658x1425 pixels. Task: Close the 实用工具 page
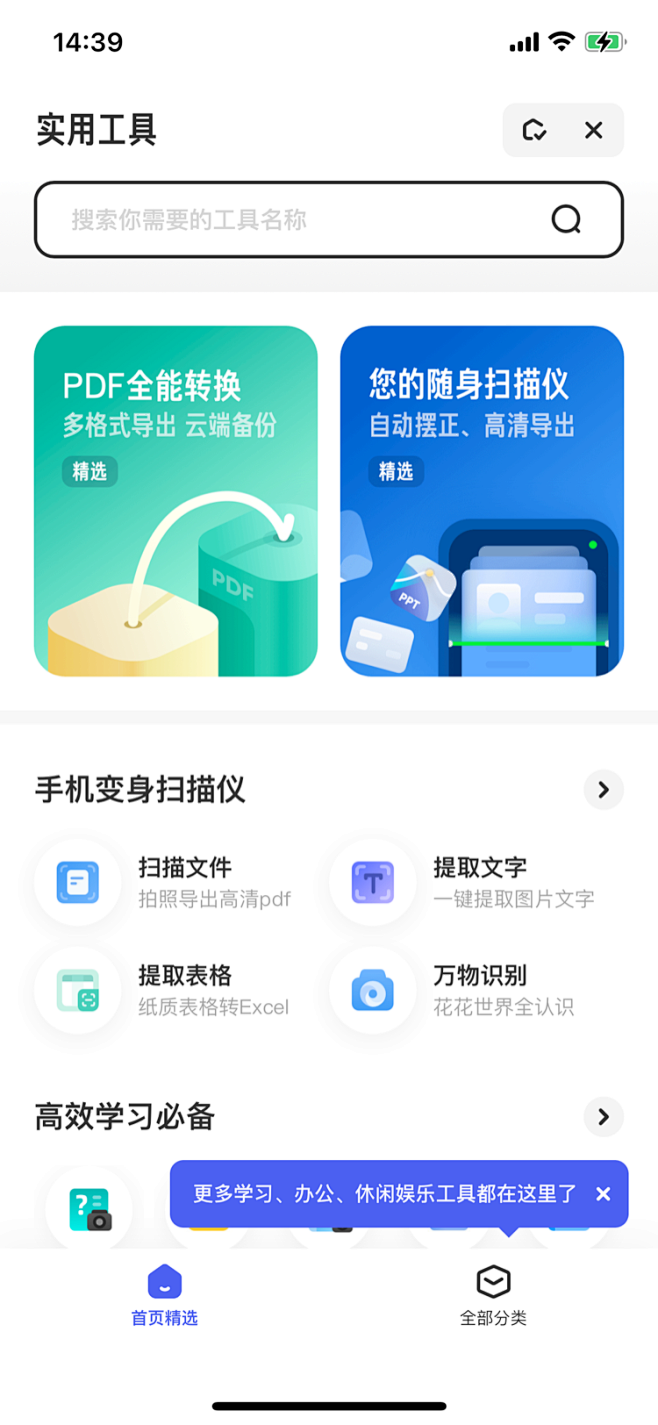pyautogui.click(x=594, y=130)
